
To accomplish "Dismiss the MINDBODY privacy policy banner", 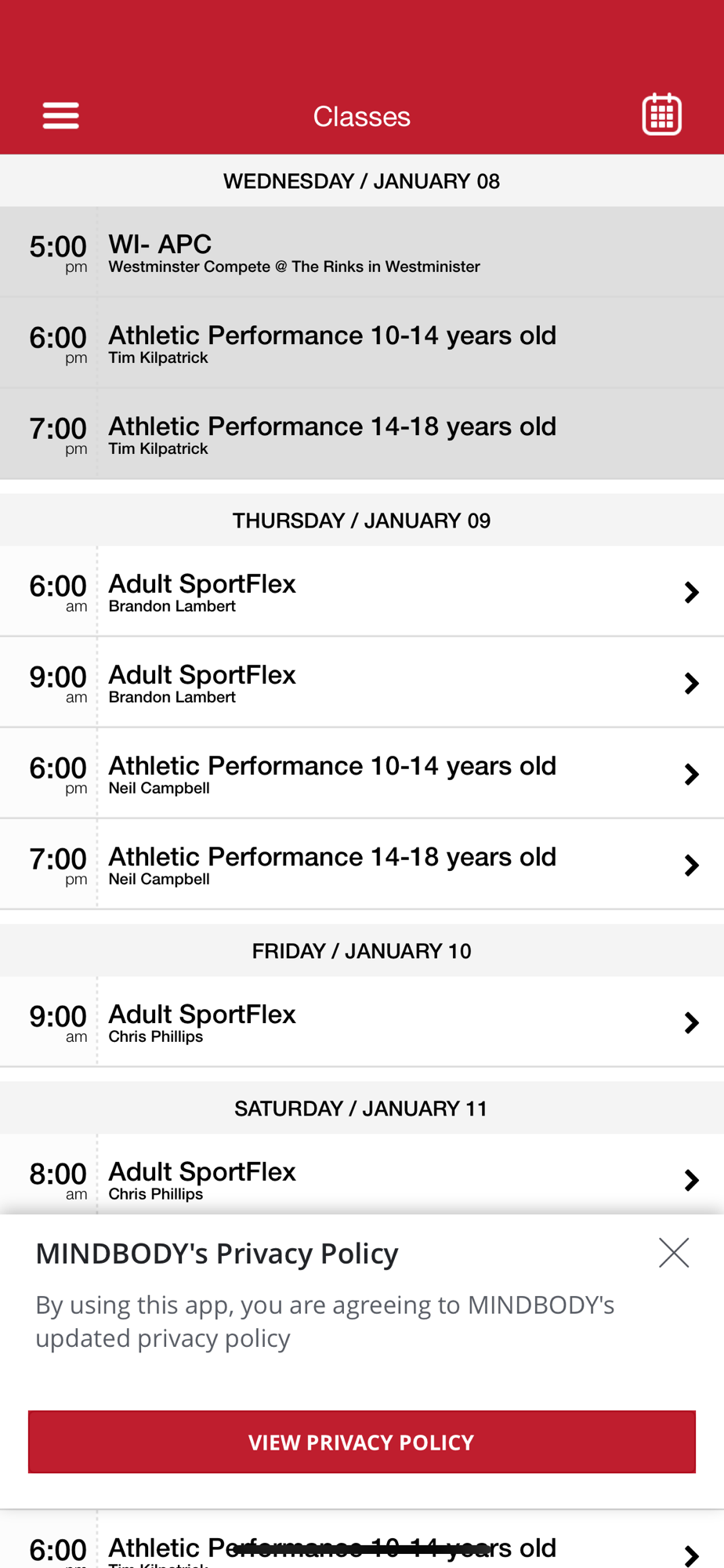I will point(673,1253).
